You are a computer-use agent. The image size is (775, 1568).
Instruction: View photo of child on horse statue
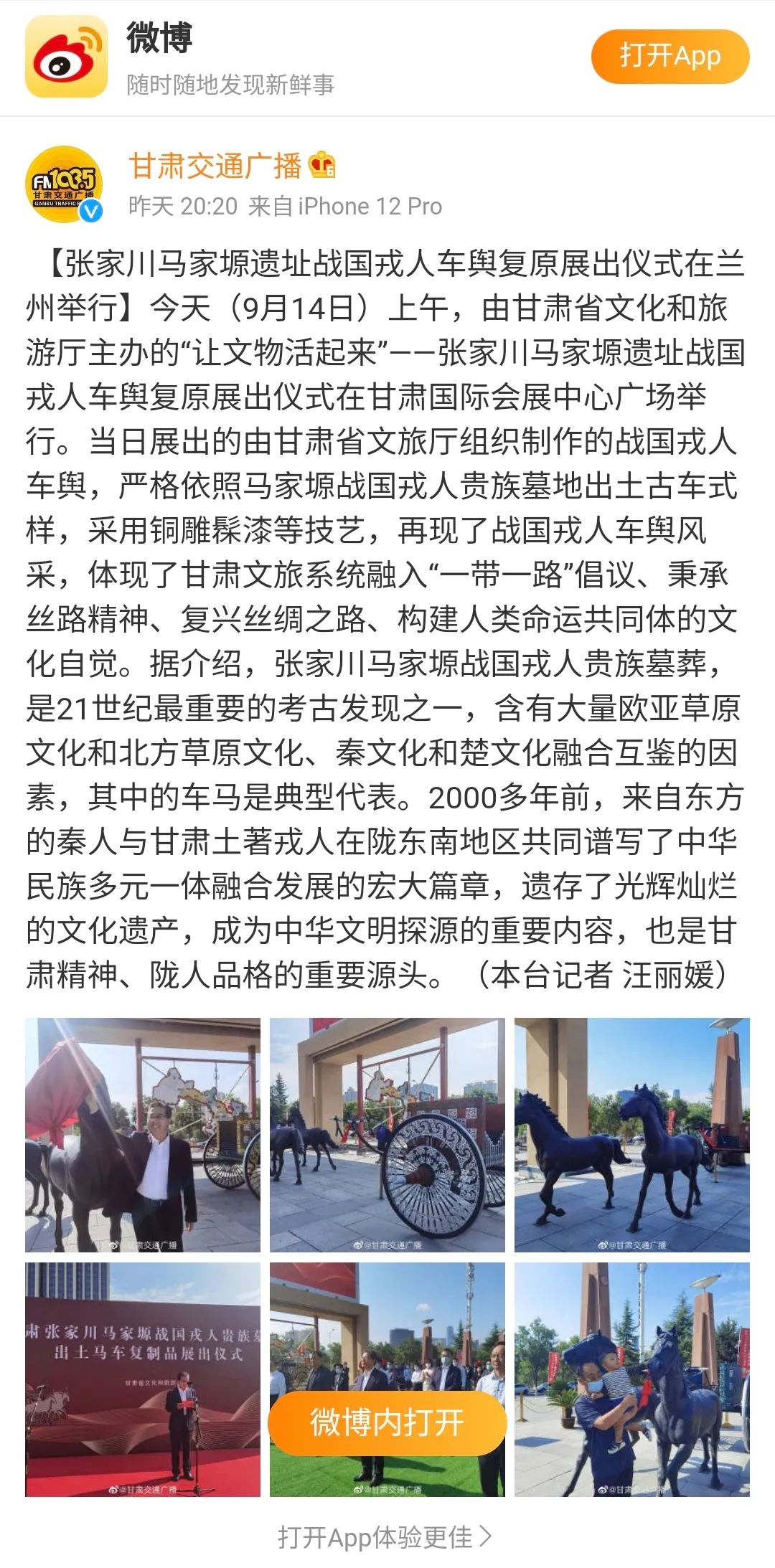[631, 1379]
